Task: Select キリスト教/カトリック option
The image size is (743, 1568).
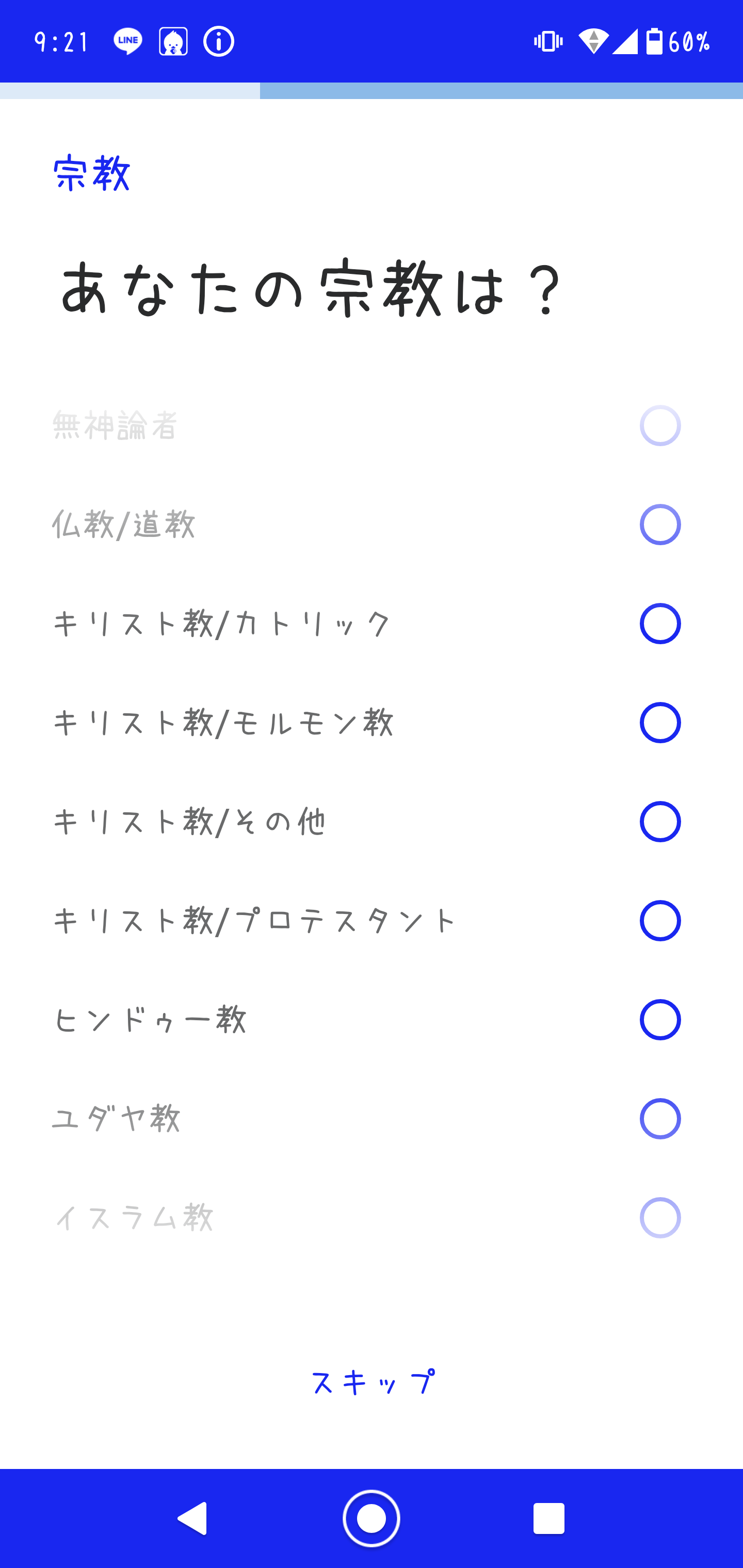Action: tap(371, 623)
